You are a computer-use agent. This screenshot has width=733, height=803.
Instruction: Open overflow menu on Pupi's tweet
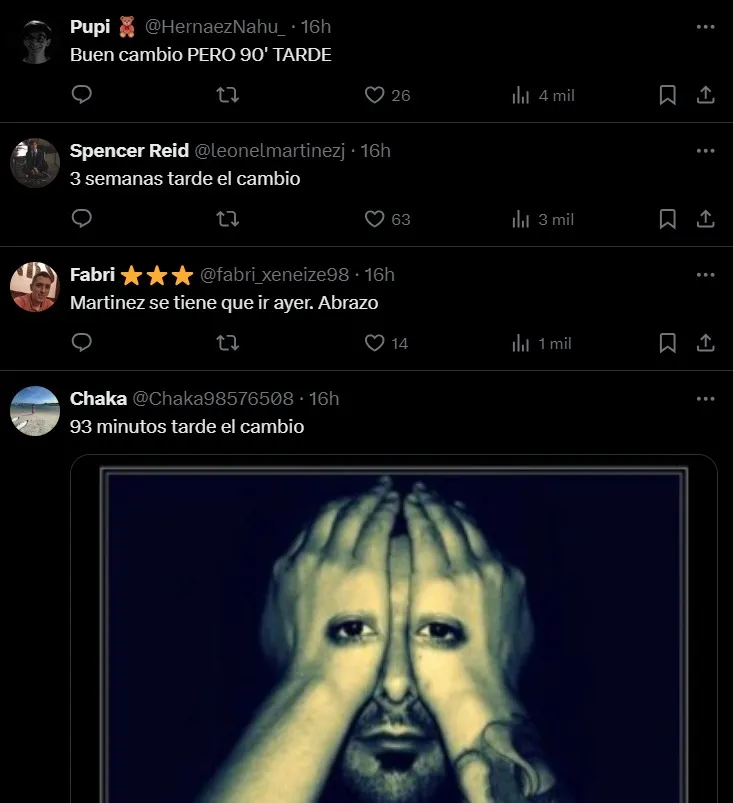pos(705,27)
